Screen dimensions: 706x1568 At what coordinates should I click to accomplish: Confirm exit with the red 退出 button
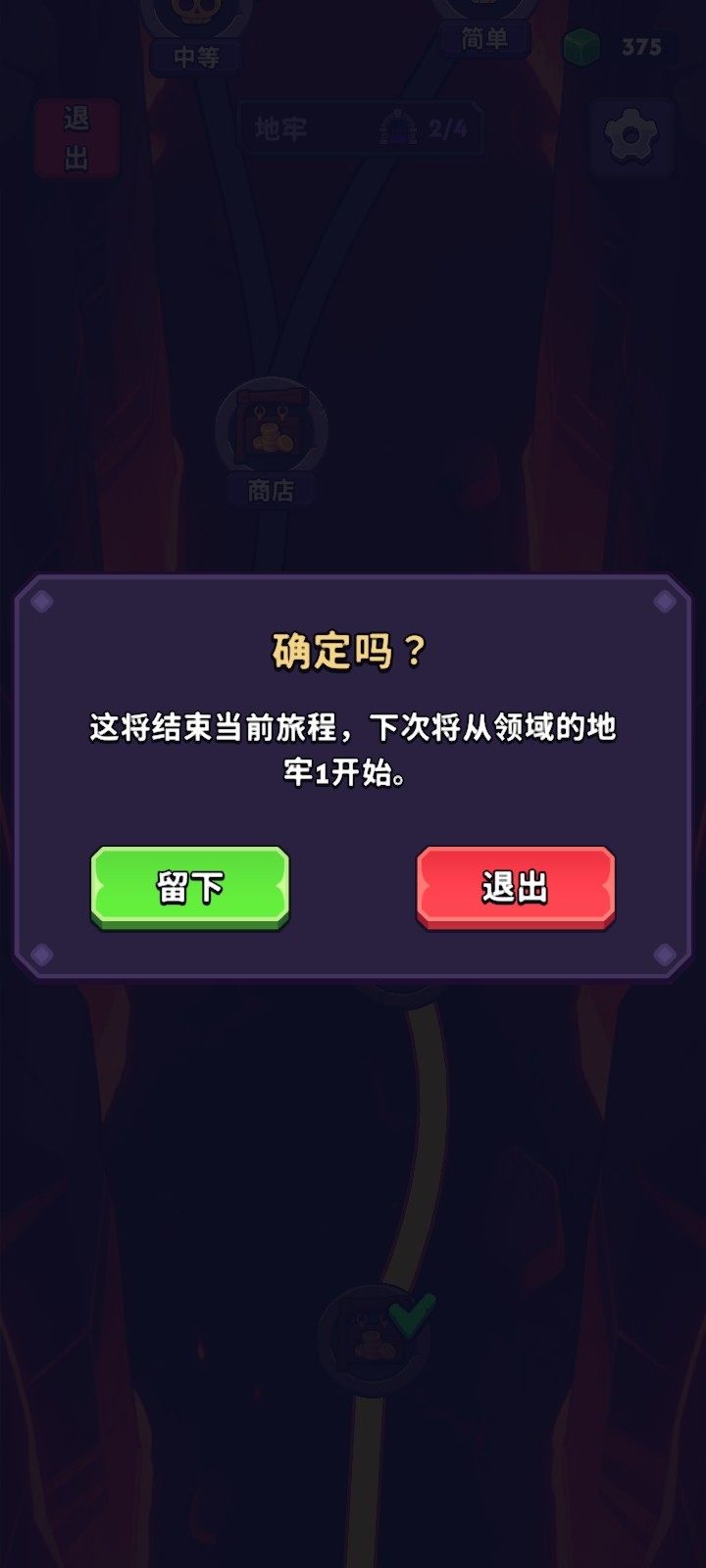point(515,887)
